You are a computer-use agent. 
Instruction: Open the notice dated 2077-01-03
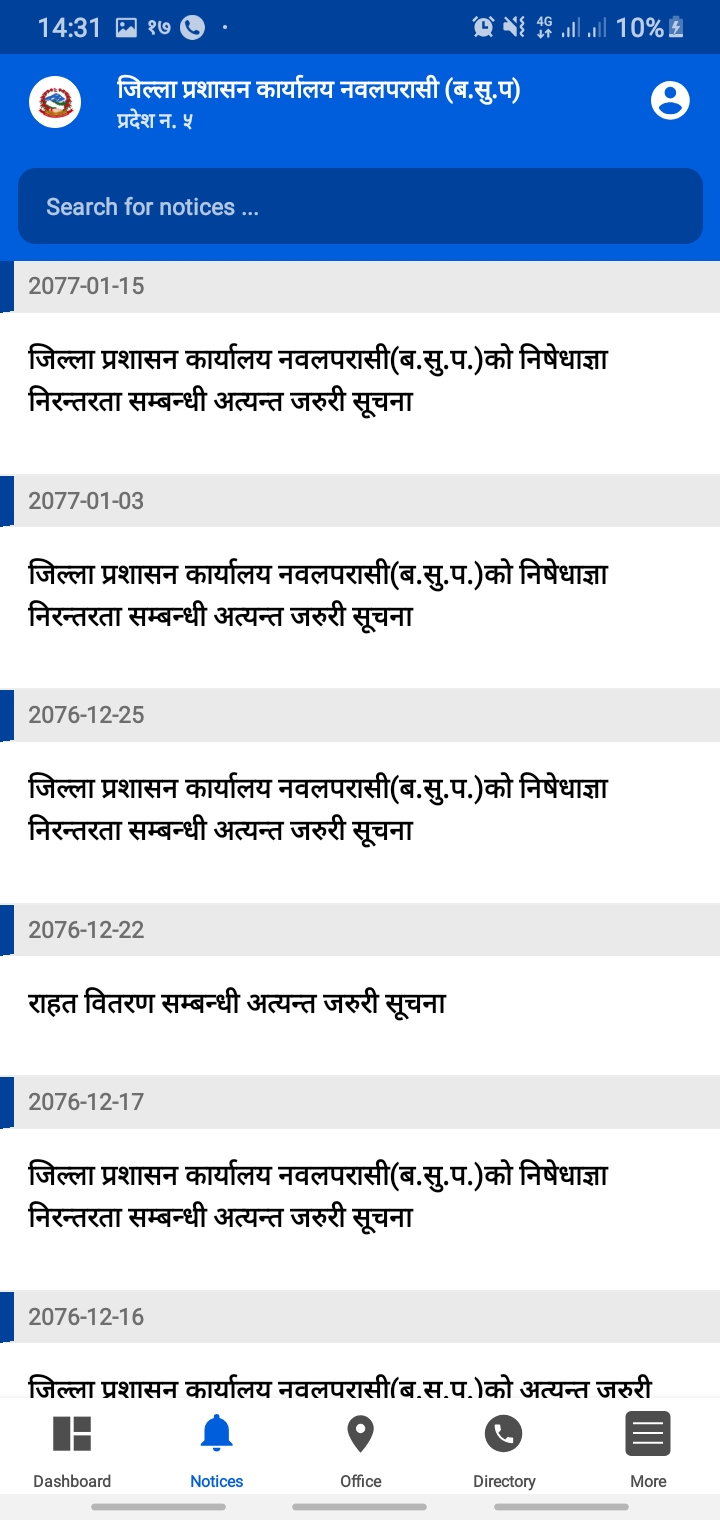click(318, 595)
